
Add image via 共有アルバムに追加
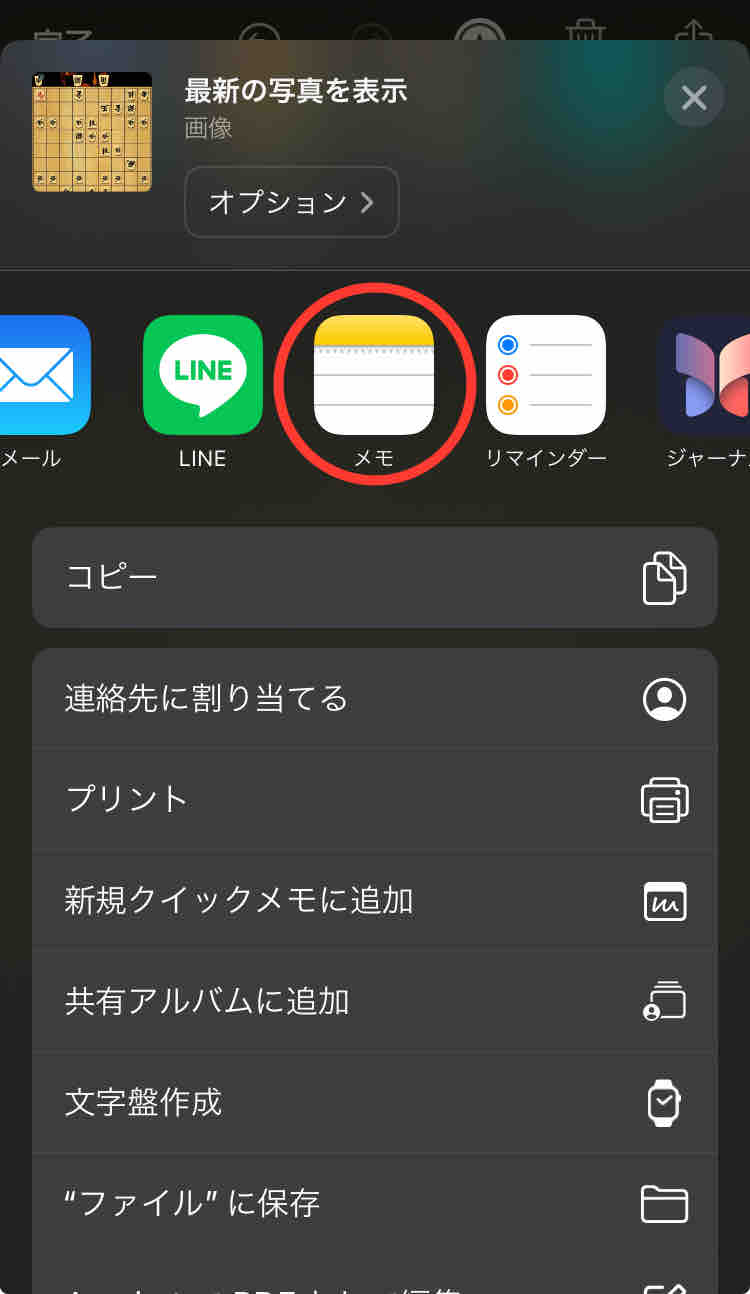374,1001
